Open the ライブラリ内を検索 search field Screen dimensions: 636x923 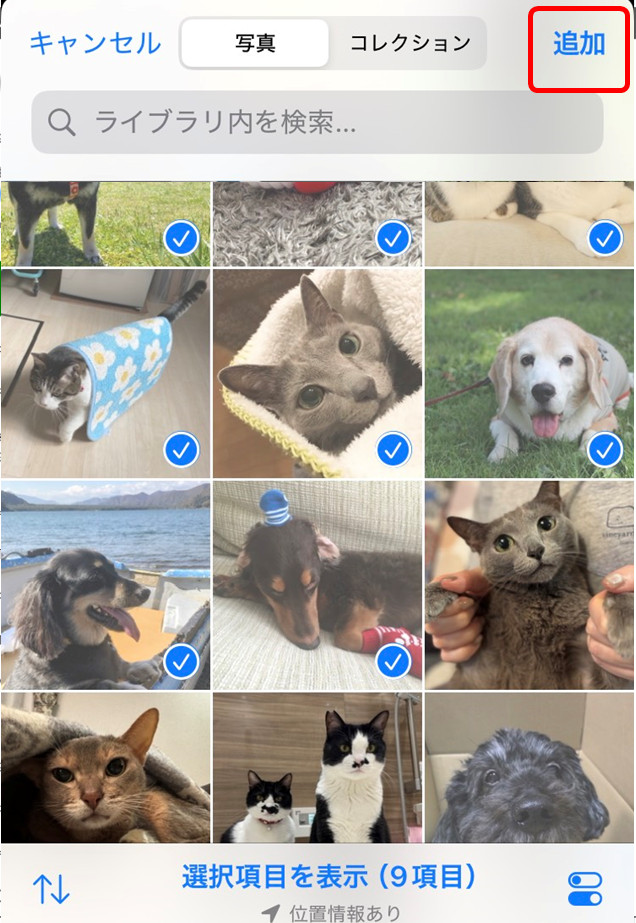click(x=318, y=122)
